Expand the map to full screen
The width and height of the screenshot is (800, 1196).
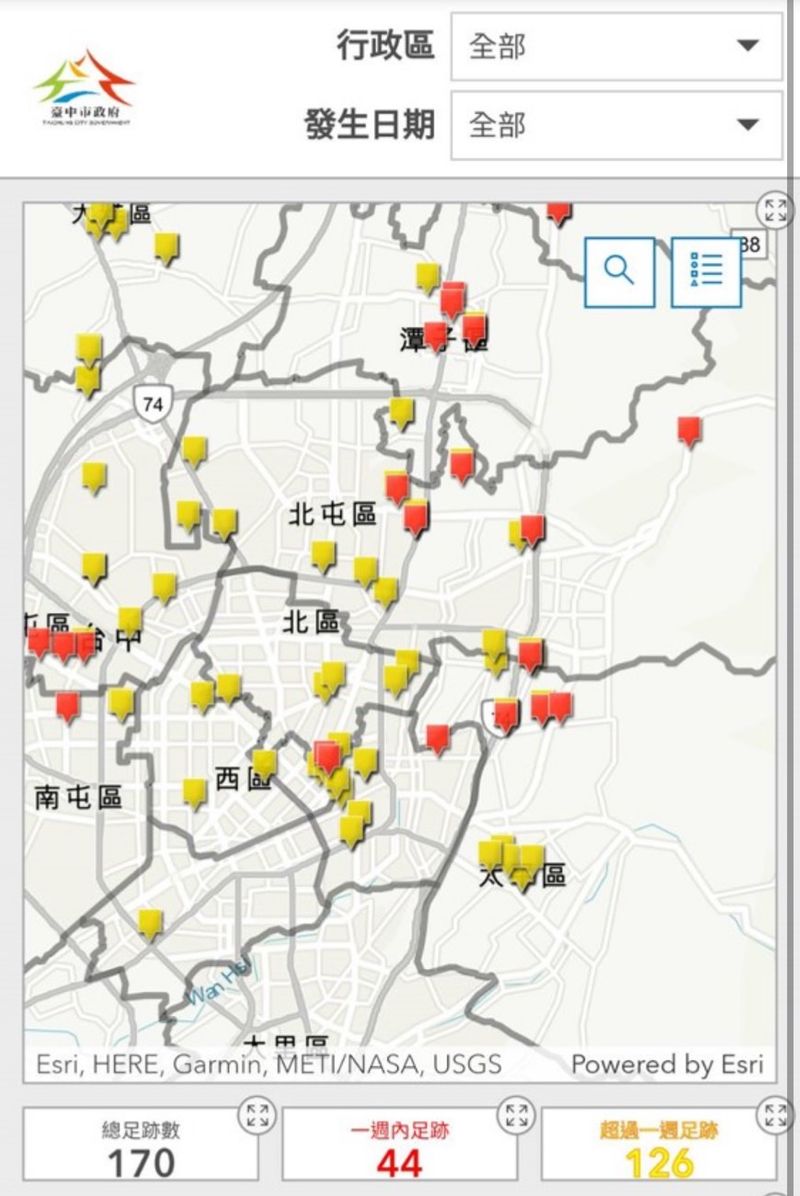pyautogui.click(x=774, y=209)
